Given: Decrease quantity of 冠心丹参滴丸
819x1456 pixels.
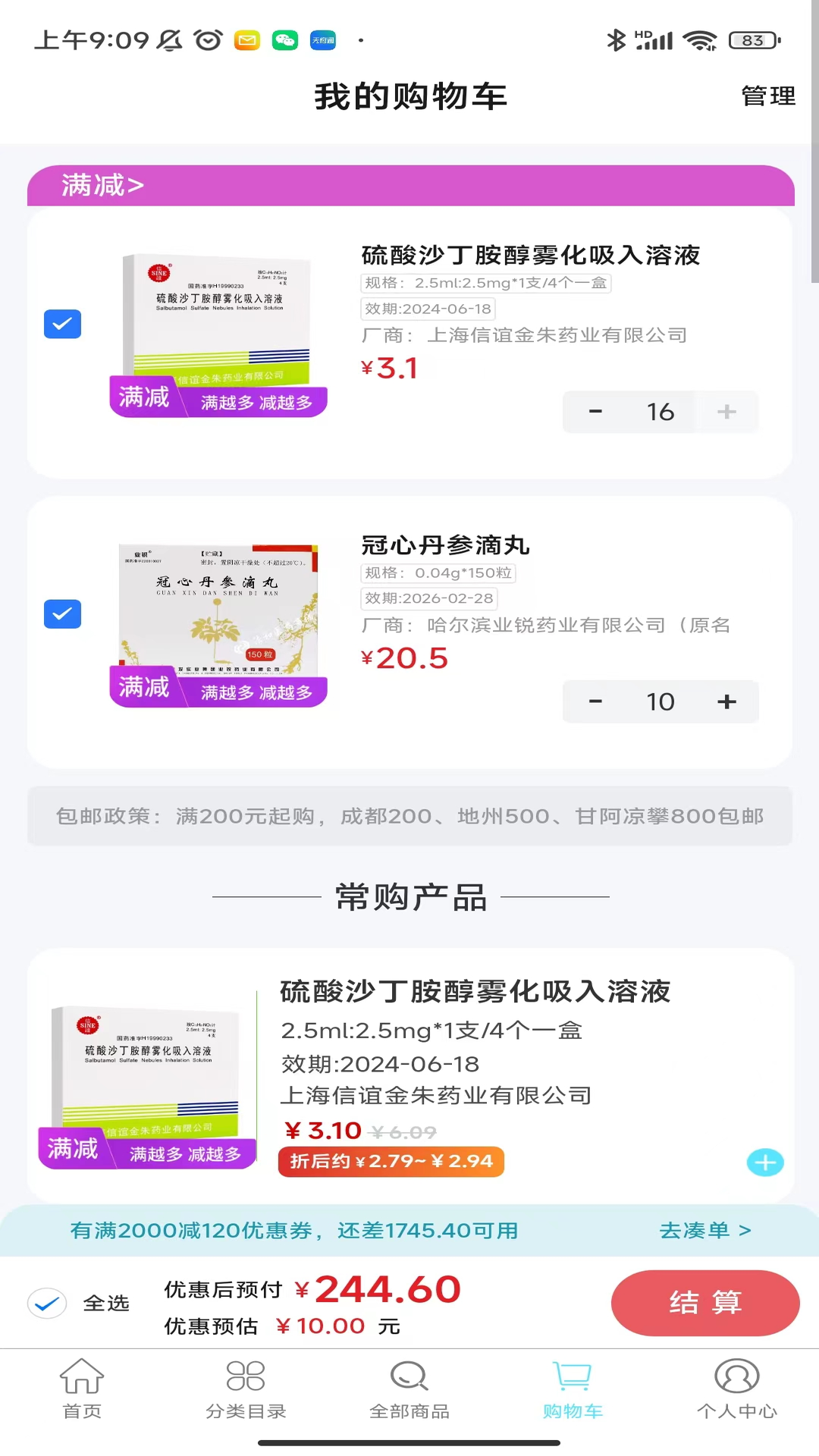Looking at the screenshot, I should [596, 702].
